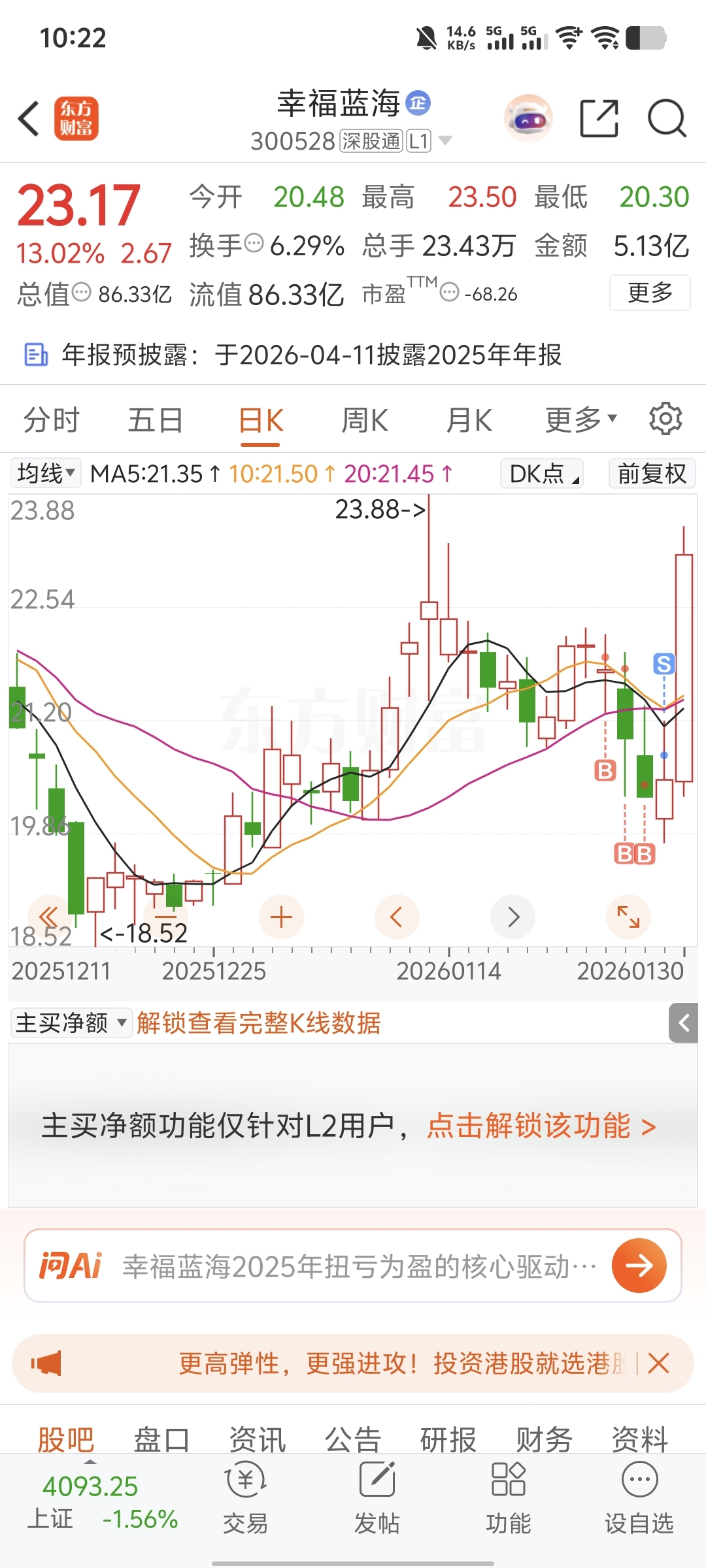Screen dimensions: 706x1568
Task: Tap 点击解锁该功能 to unlock L2 feature
Action: coord(541,1126)
